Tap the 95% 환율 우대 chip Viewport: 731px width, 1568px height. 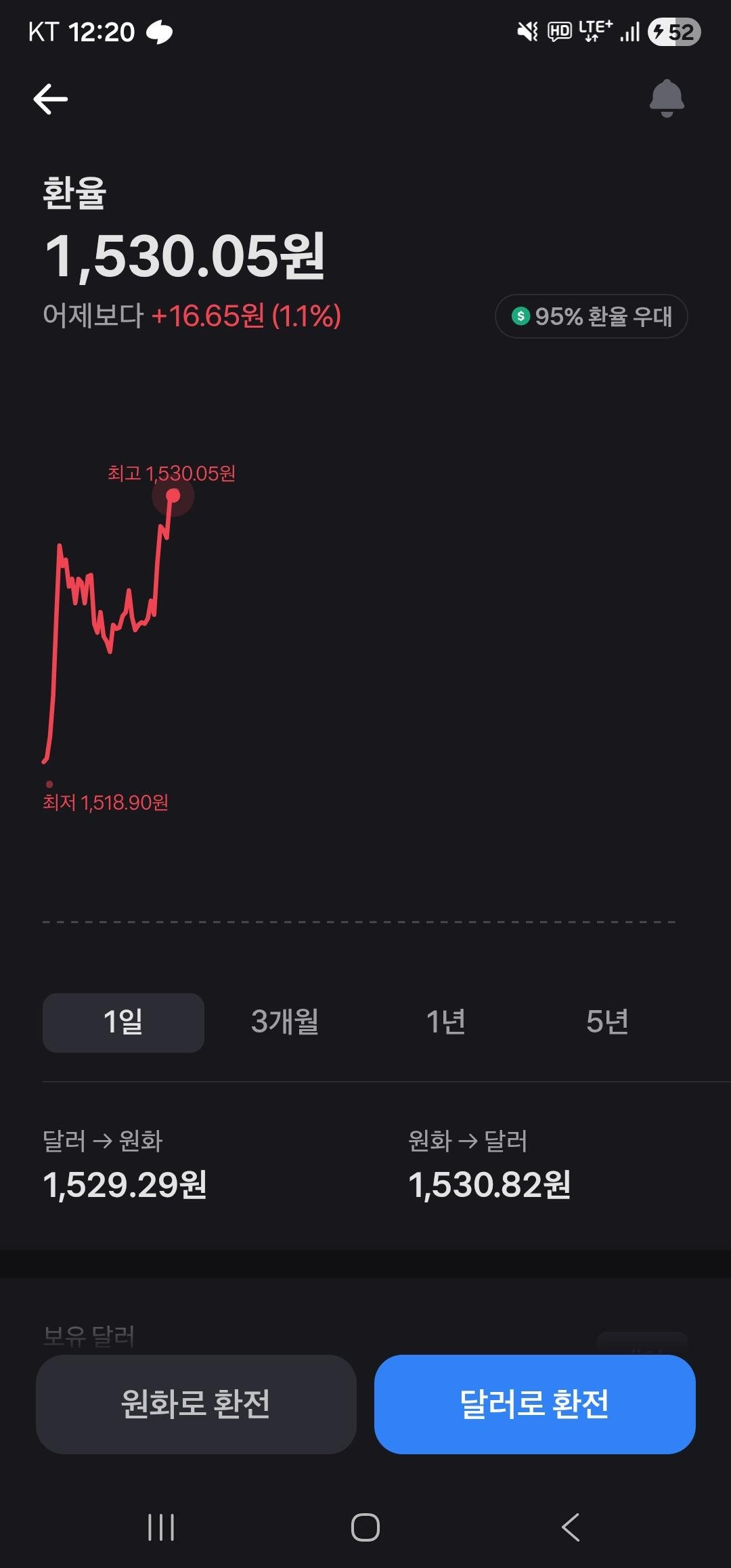point(592,316)
